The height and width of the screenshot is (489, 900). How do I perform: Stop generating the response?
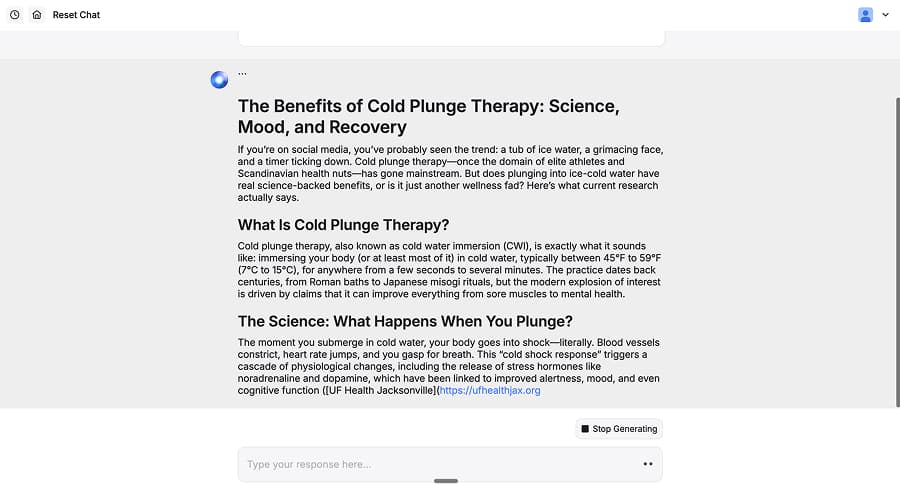619,429
